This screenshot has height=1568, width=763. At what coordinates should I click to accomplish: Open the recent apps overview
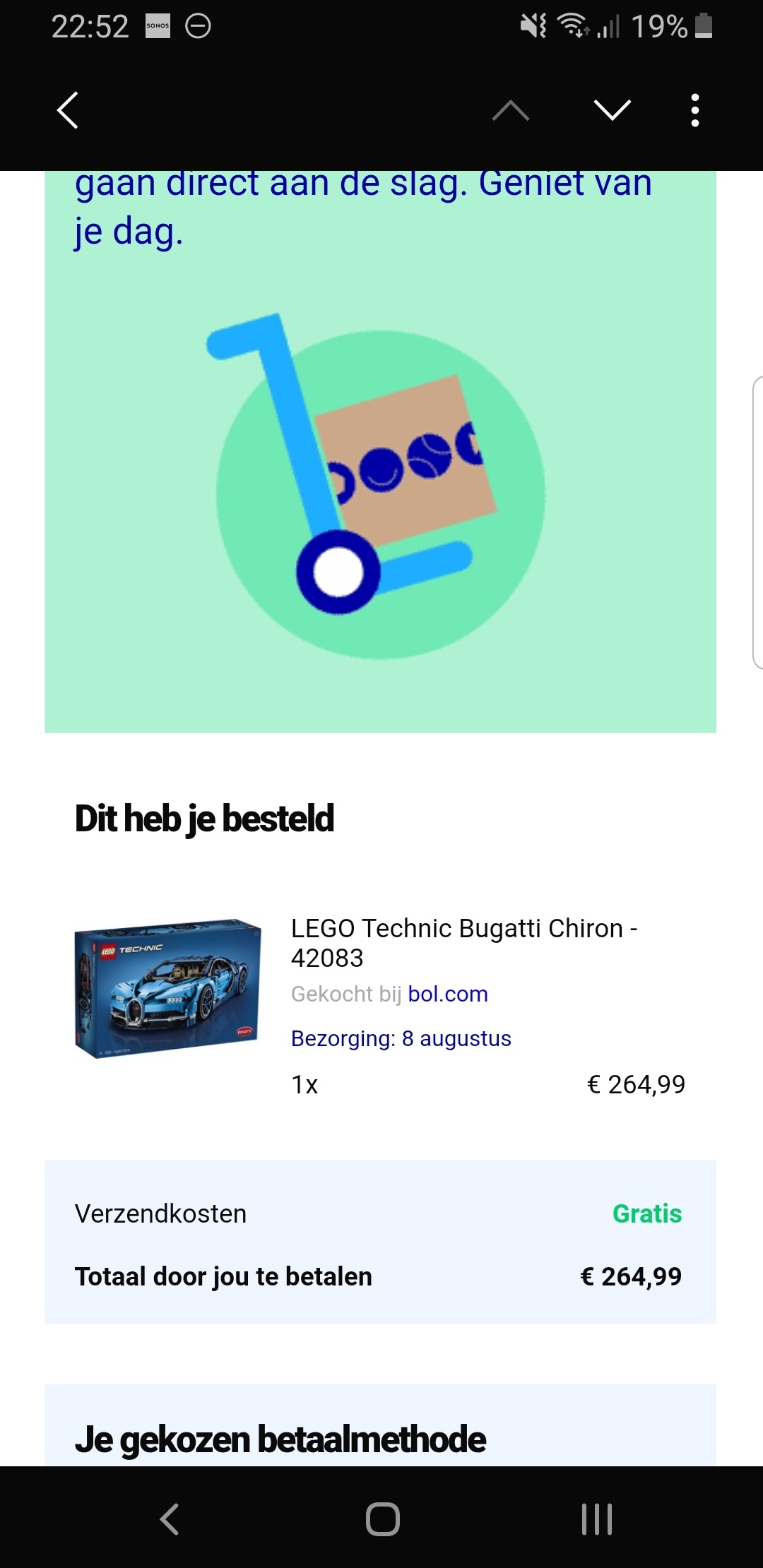click(596, 1519)
